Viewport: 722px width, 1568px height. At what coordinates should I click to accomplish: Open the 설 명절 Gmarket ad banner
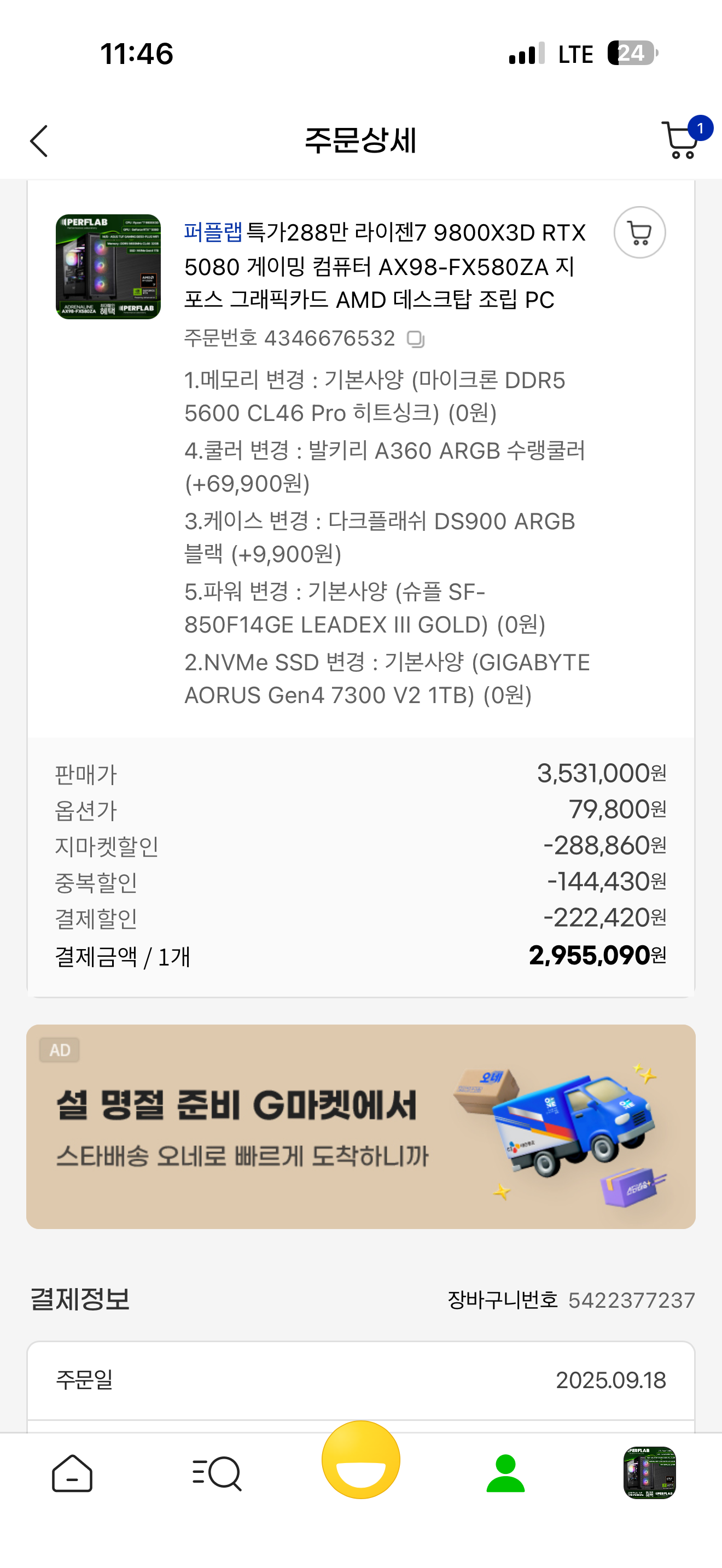(360, 1126)
